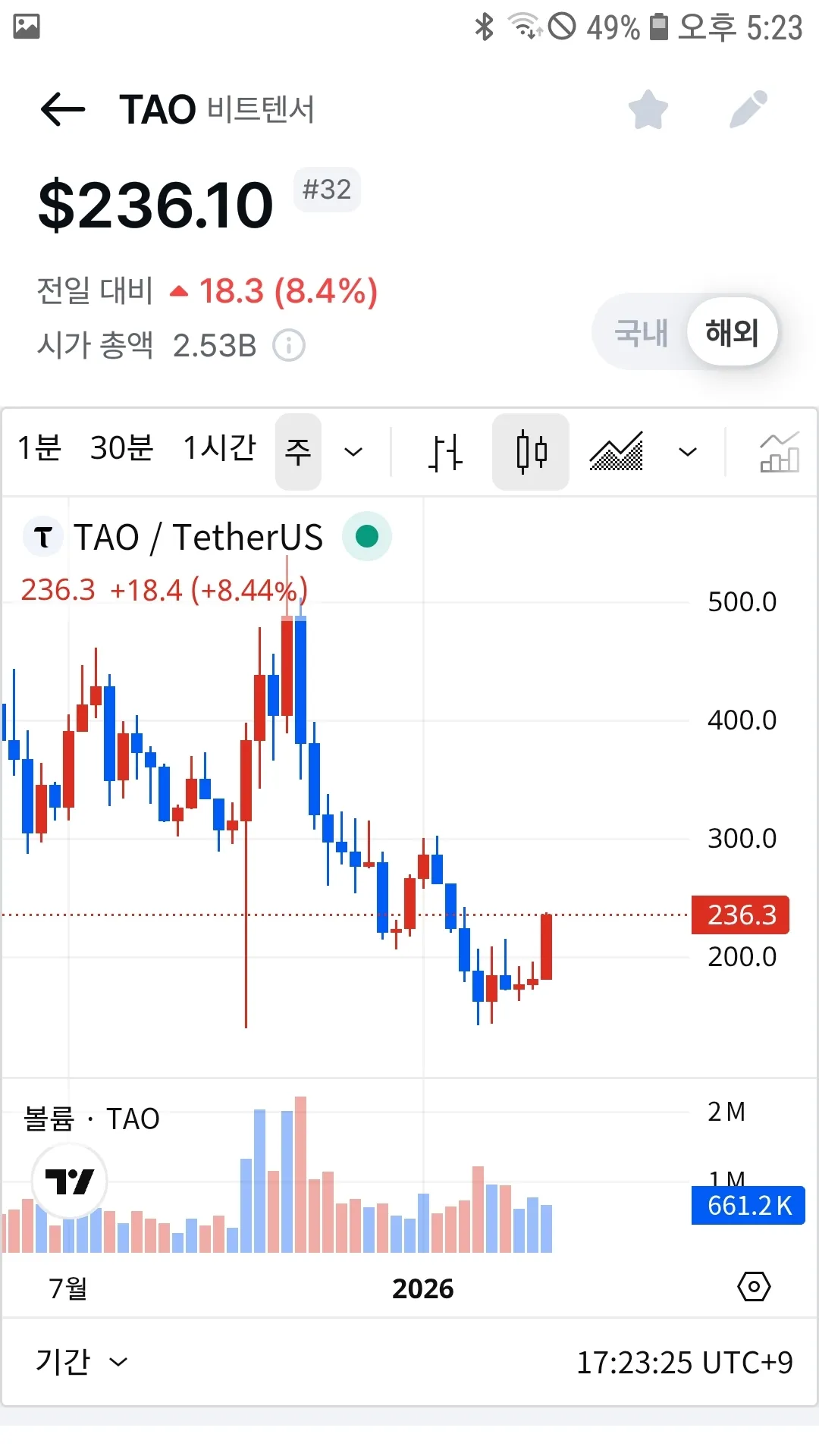Viewport: 819px width, 1456px height.
Task: Expand the interval dropdown chevron
Action: tap(353, 452)
